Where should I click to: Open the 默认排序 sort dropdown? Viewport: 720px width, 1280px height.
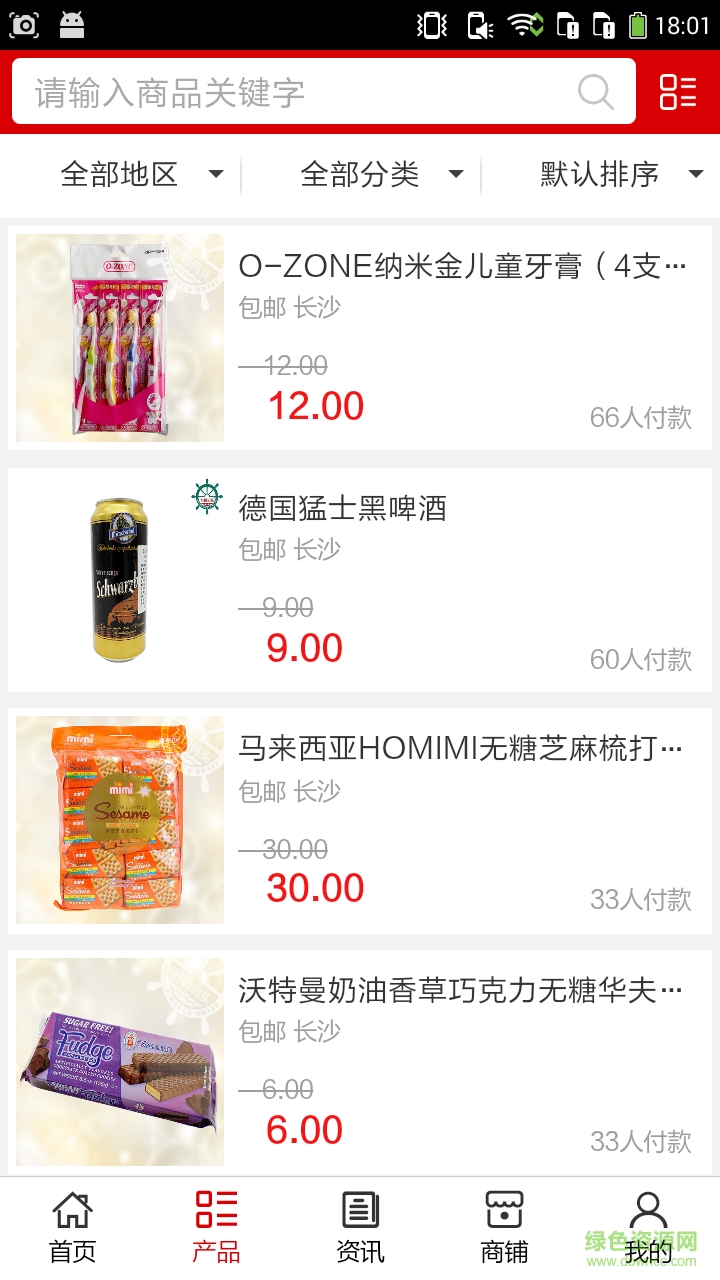(620, 175)
